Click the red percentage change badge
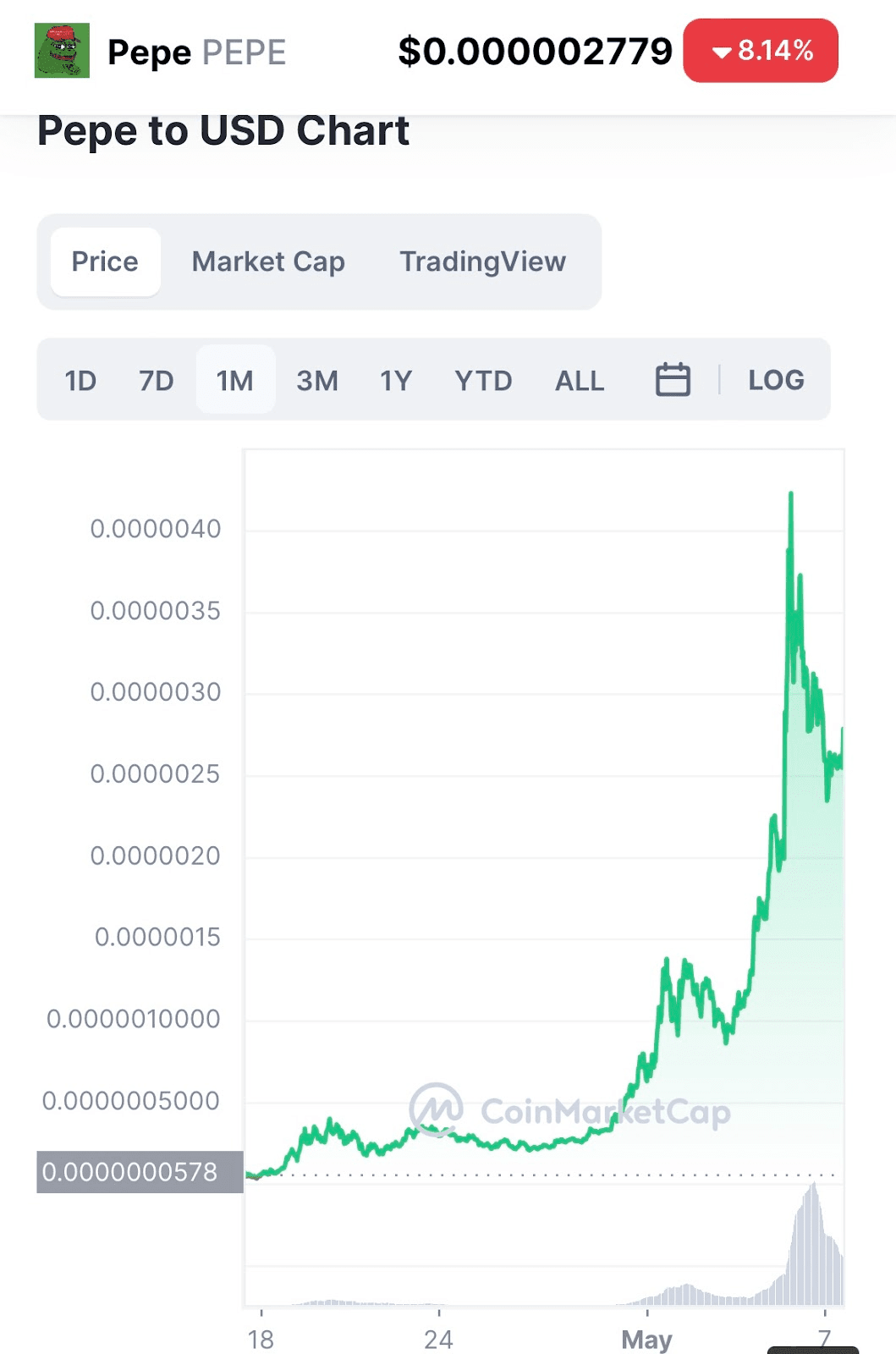 (x=760, y=51)
